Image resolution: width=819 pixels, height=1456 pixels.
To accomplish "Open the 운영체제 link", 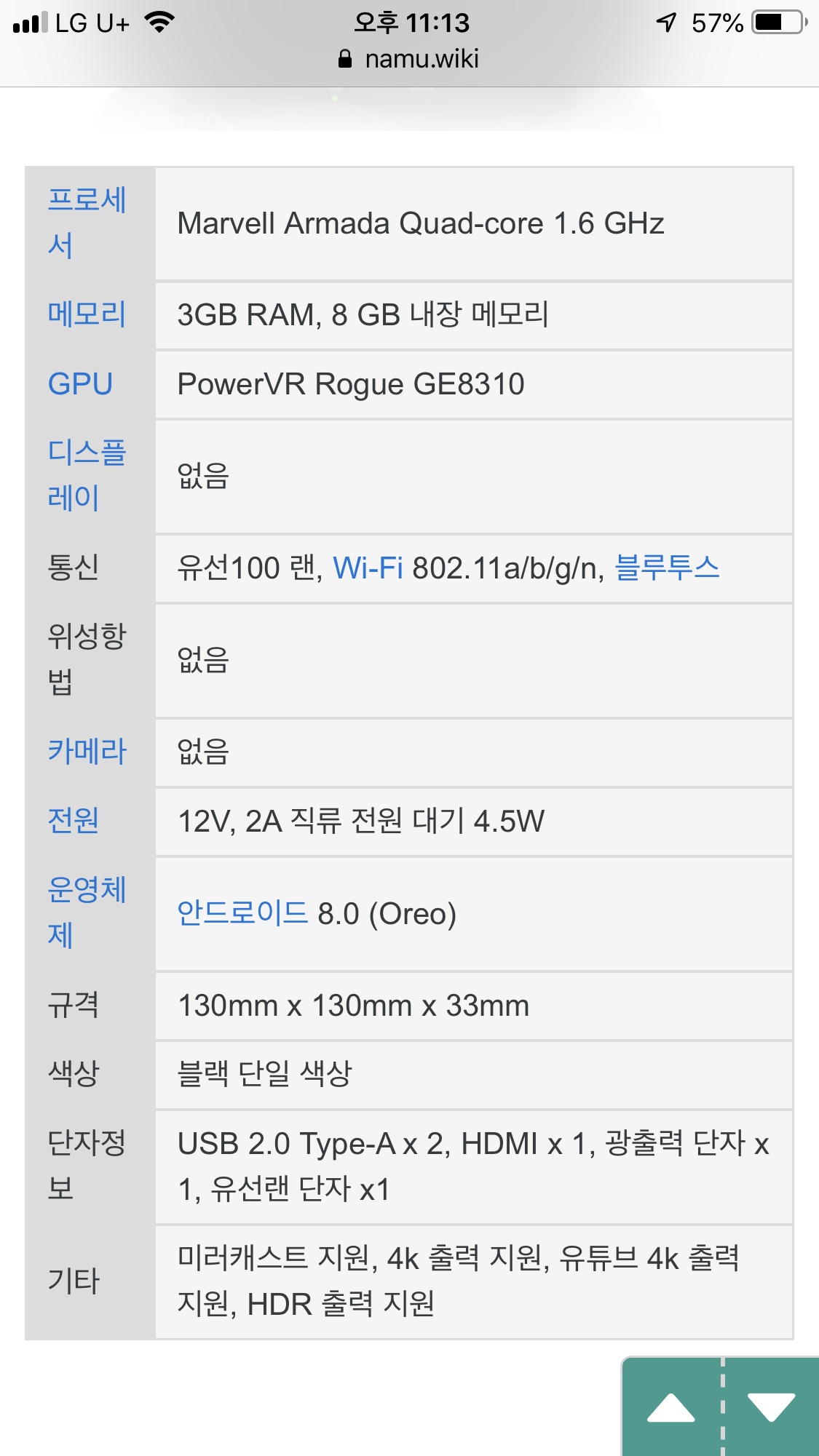I will [x=87, y=912].
